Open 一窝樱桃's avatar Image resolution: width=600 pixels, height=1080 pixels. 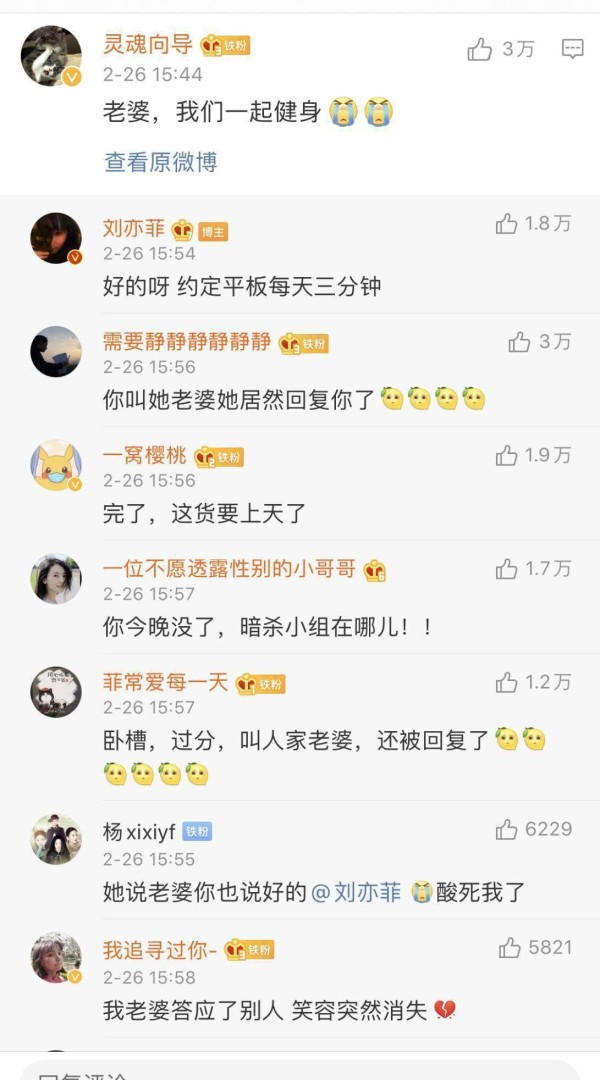point(56,466)
